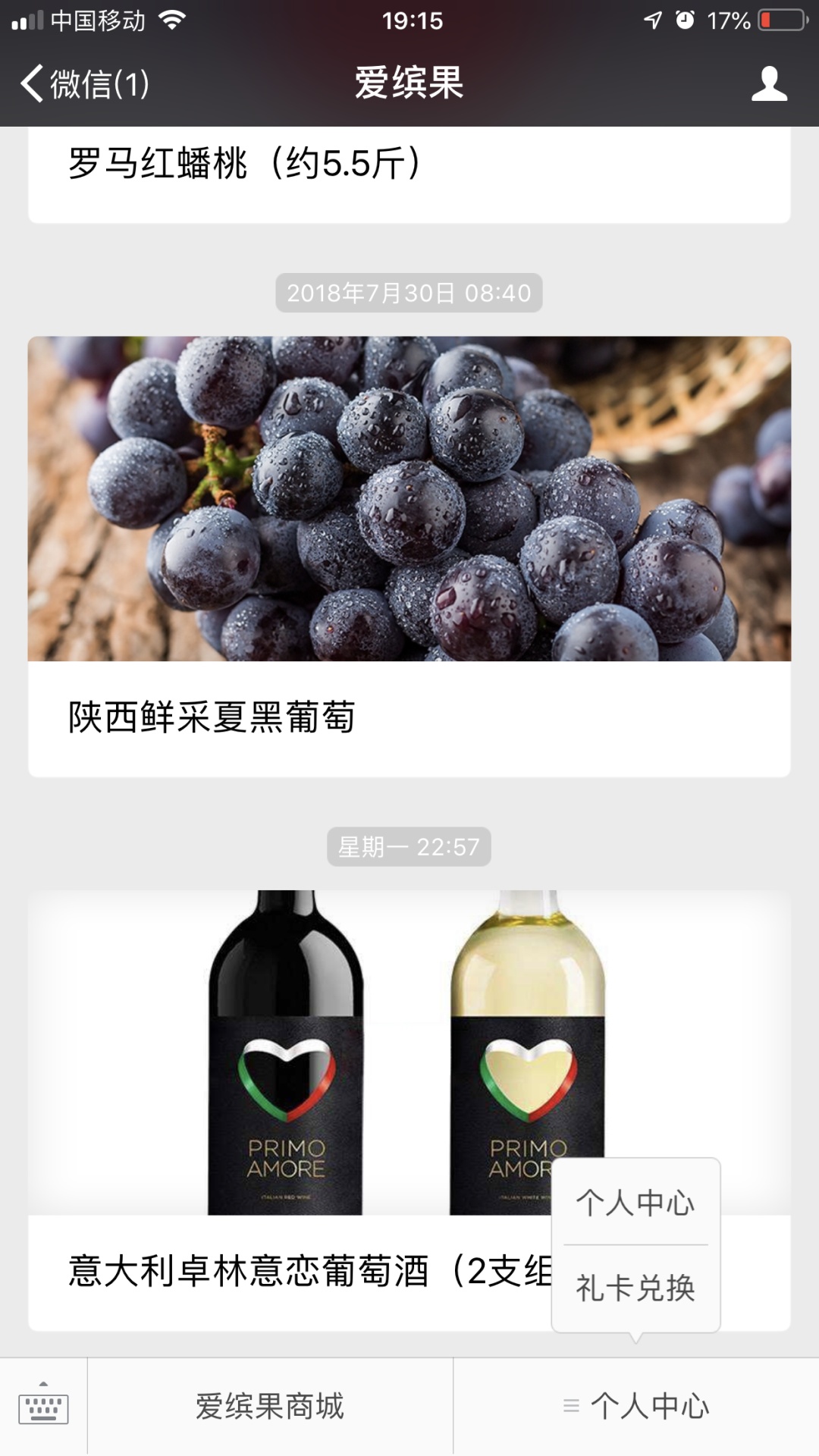The width and height of the screenshot is (819, 1456).
Task: Collapse the 个人中心 bottom menu
Action: [x=635, y=1407]
